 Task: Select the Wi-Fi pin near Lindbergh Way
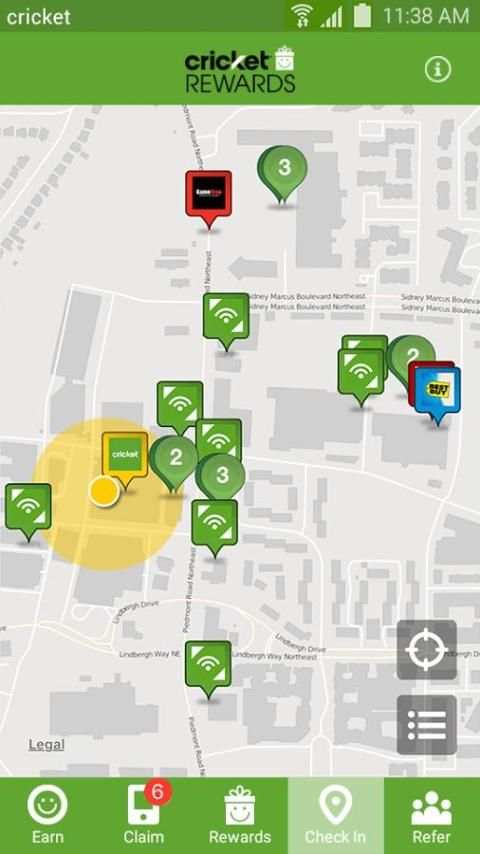coord(208,666)
